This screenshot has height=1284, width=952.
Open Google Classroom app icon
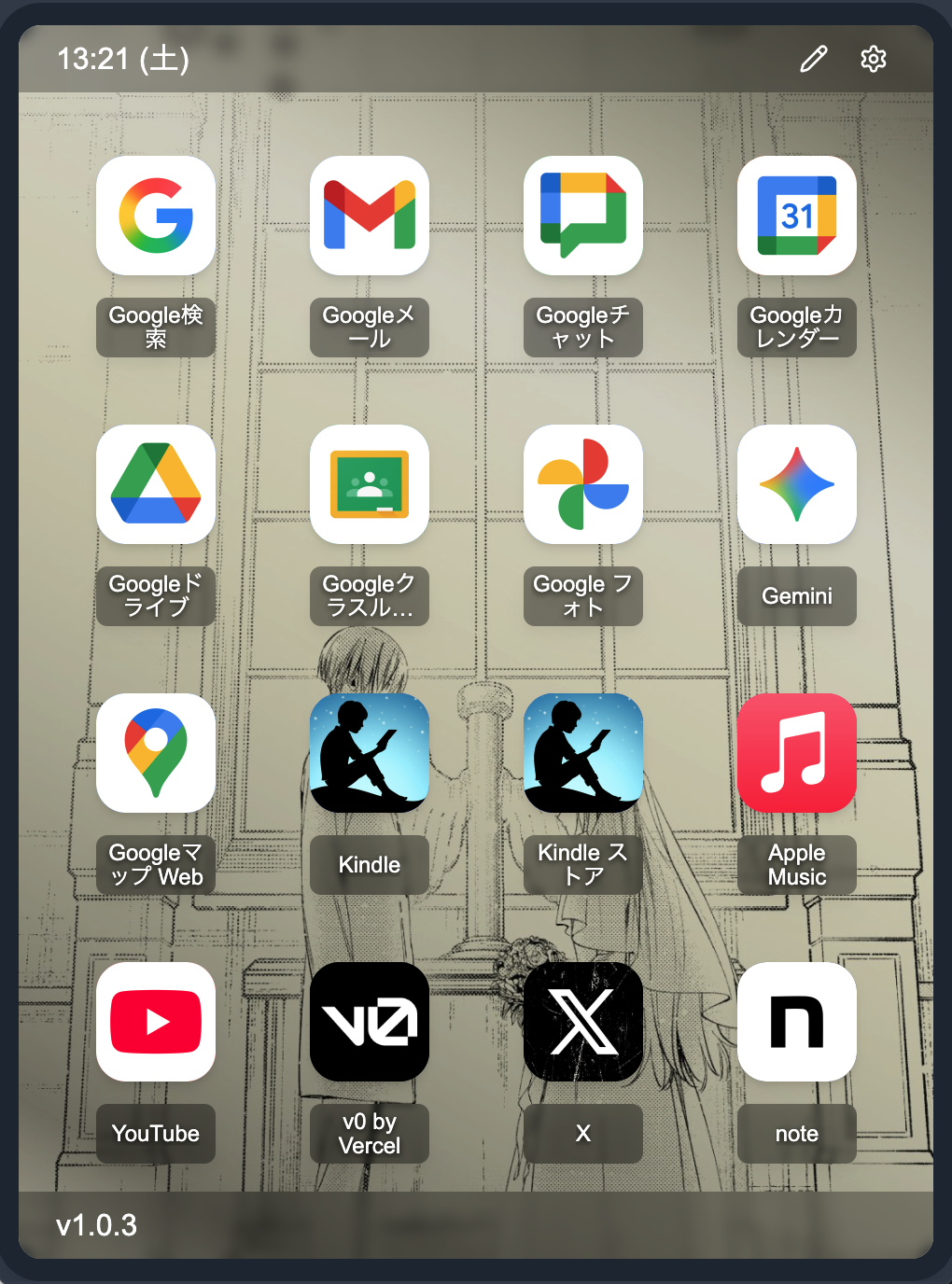[370, 484]
